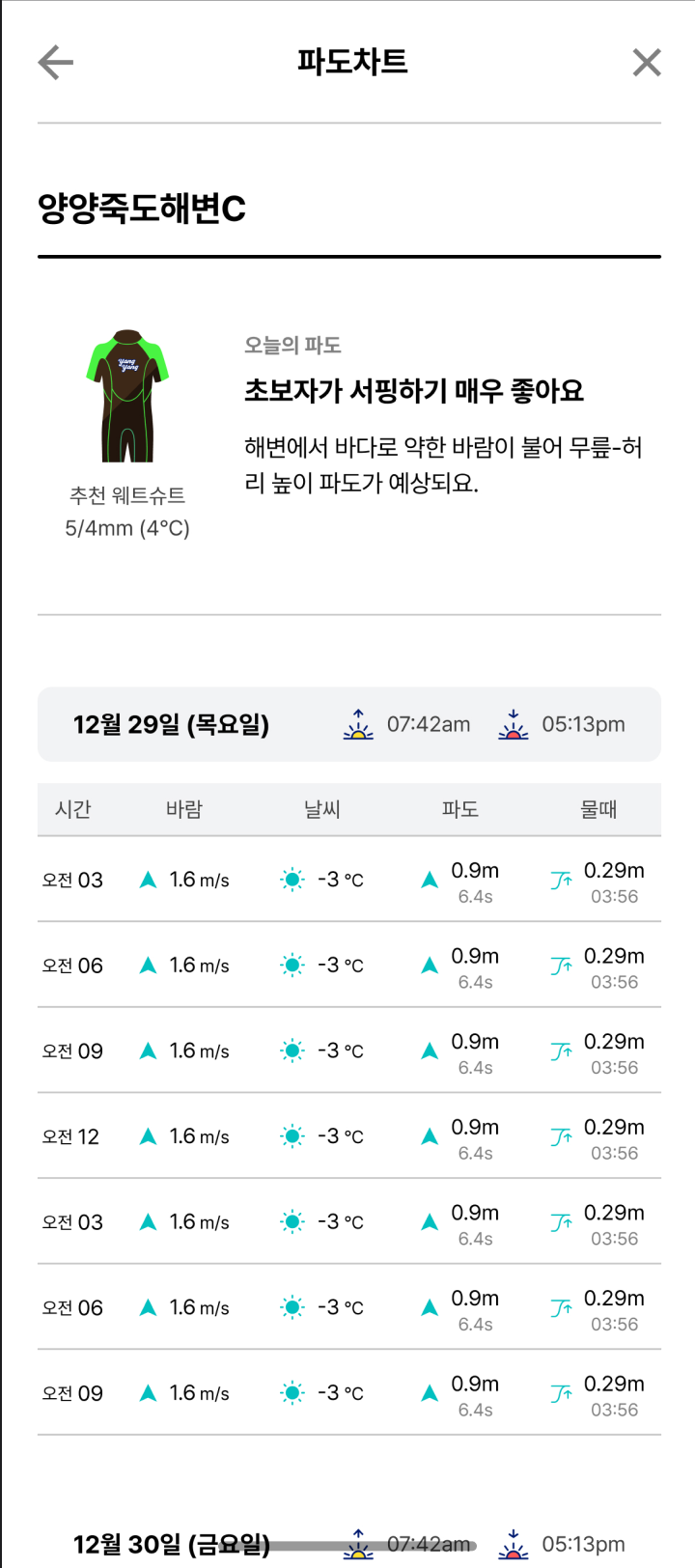Close the 파도차트 screen
695x1568 pixels.
point(647,63)
